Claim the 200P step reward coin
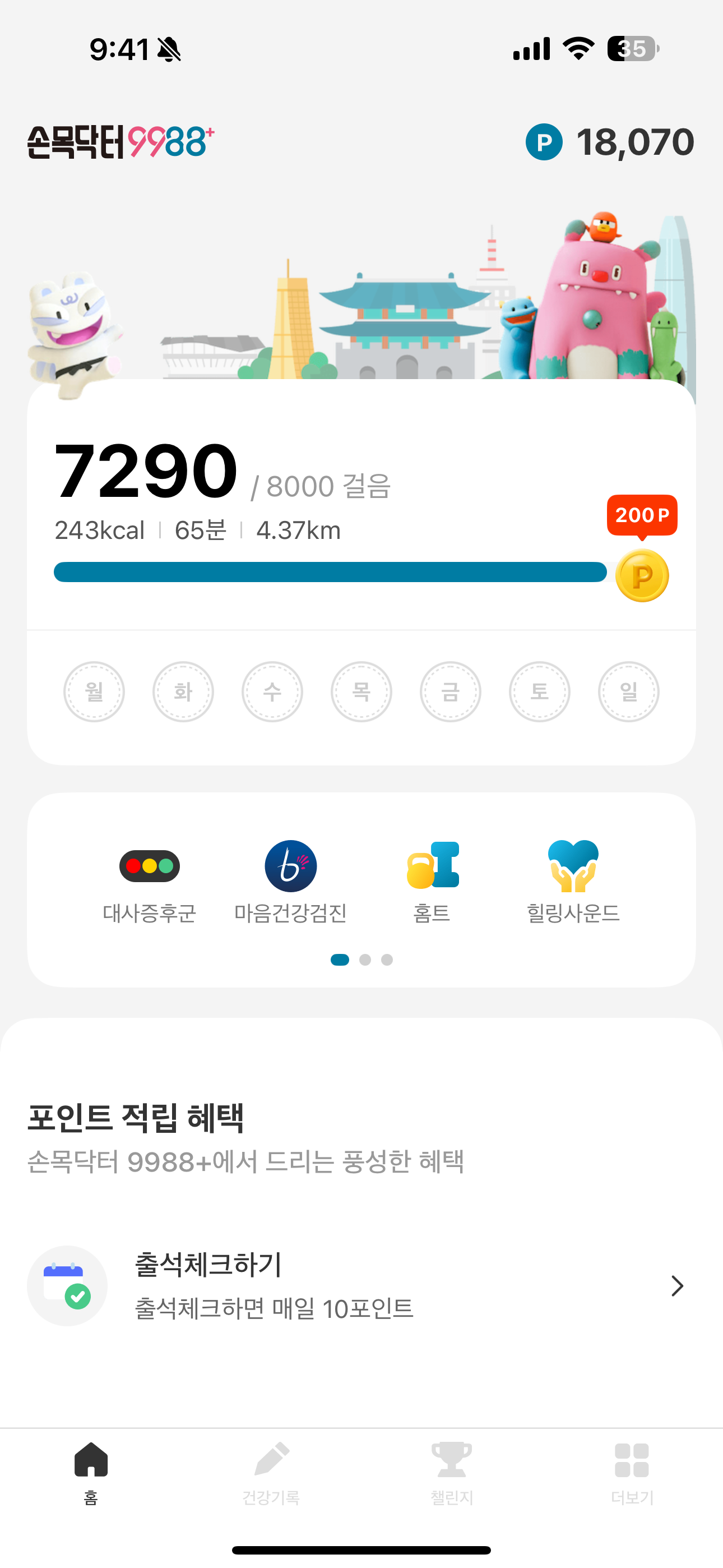Image resolution: width=723 pixels, height=1568 pixels. coord(641,575)
